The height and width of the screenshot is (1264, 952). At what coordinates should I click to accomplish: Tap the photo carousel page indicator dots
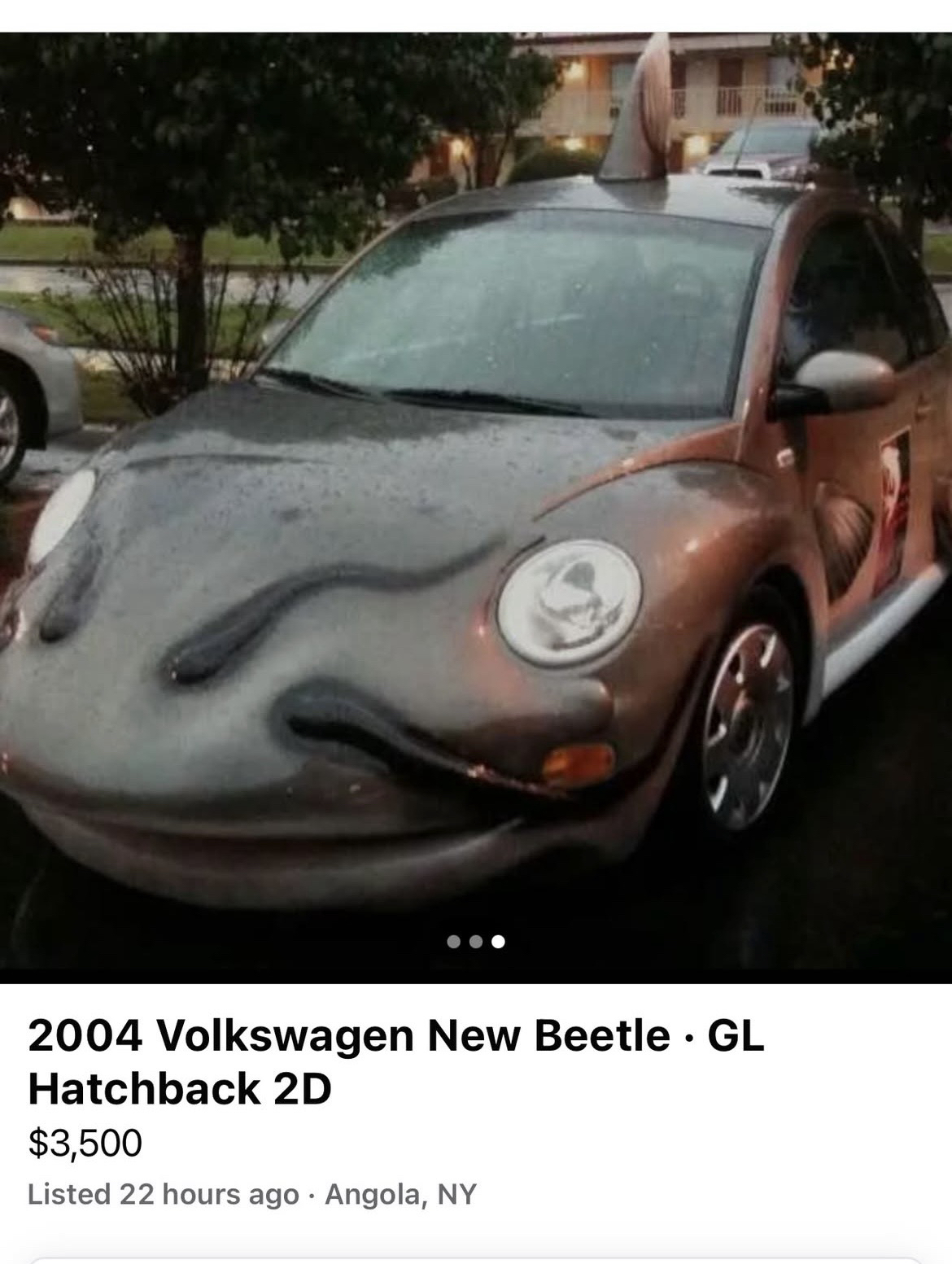pyautogui.click(x=476, y=942)
